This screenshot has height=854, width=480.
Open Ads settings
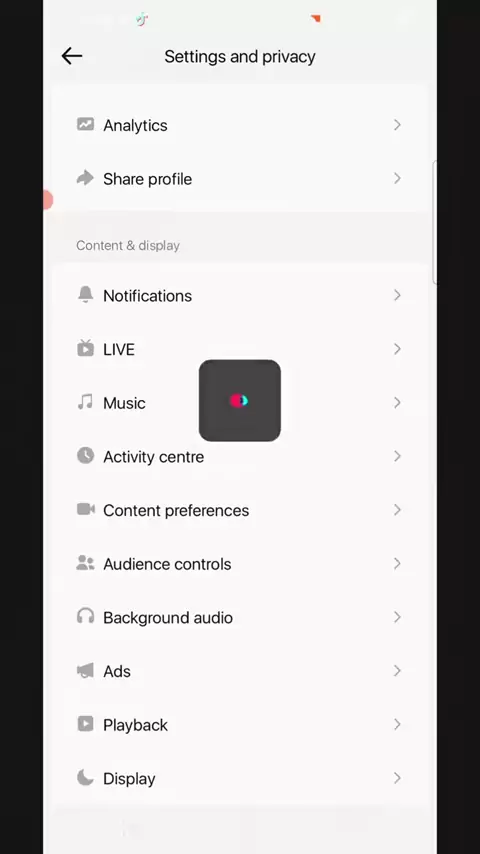tap(240, 671)
